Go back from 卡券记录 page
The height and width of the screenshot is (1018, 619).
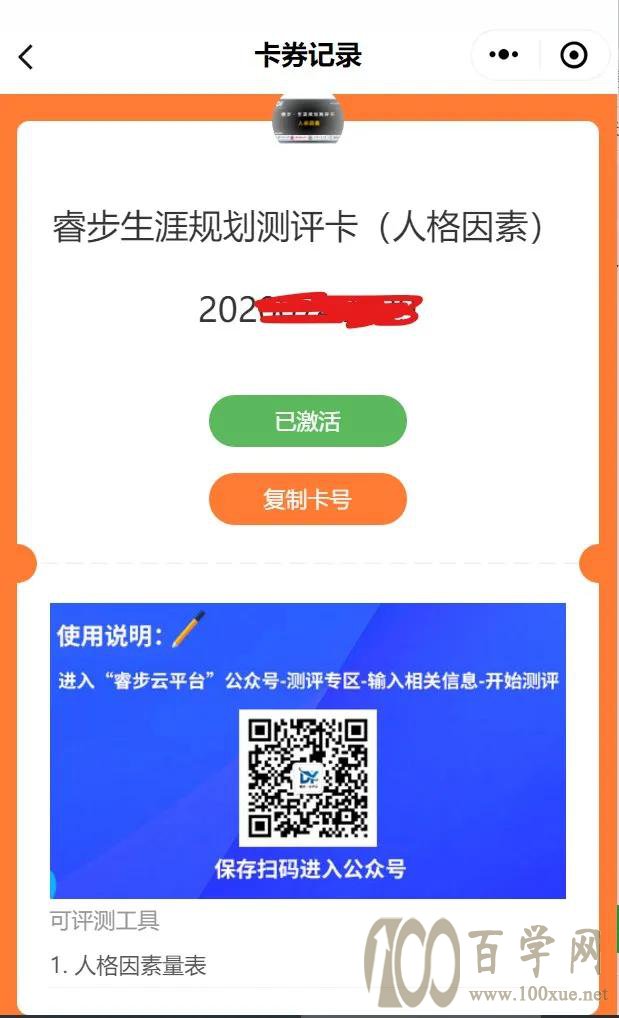[x=26, y=56]
